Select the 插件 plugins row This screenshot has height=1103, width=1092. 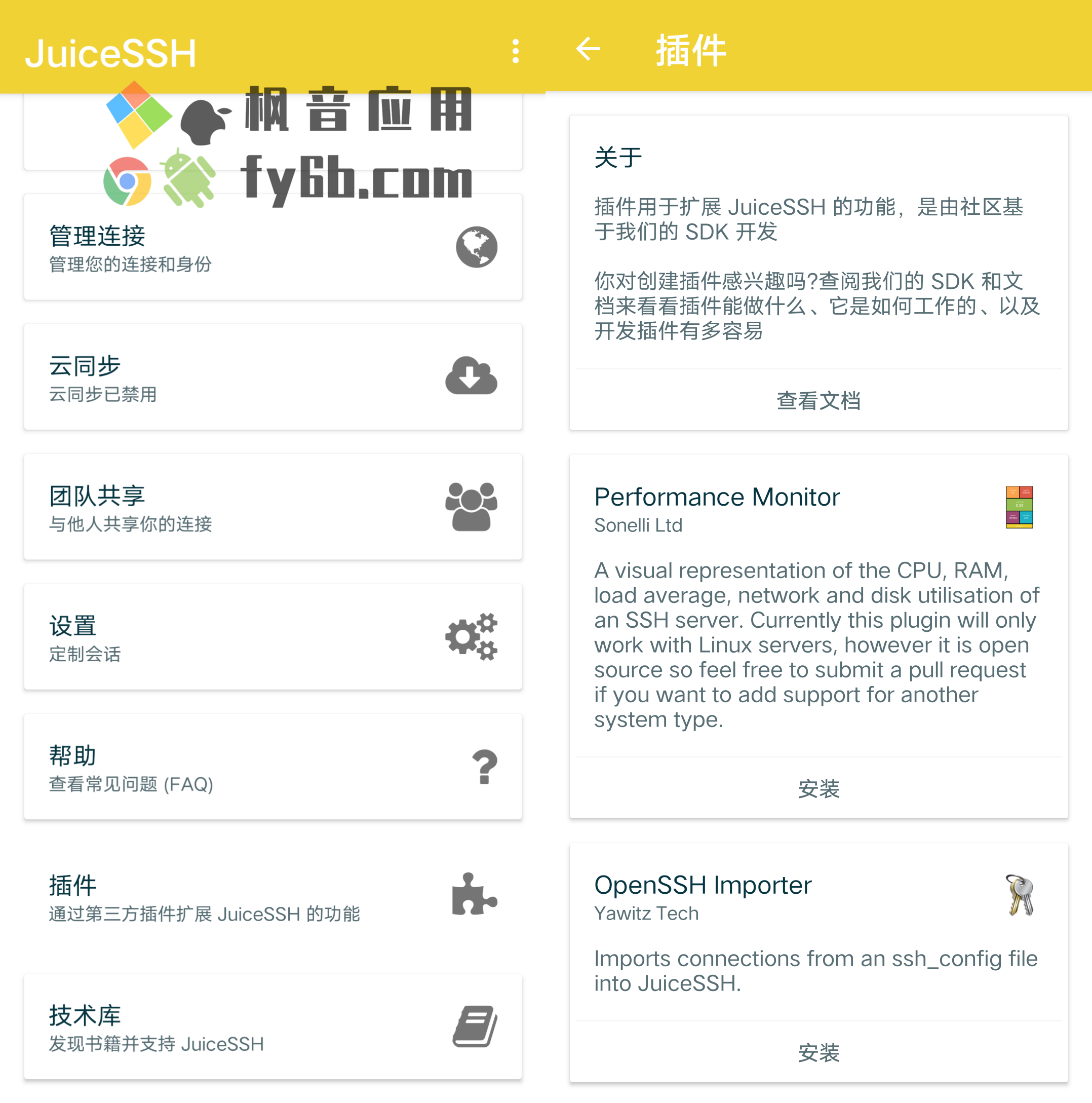pyautogui.click(x=272, y=897)
